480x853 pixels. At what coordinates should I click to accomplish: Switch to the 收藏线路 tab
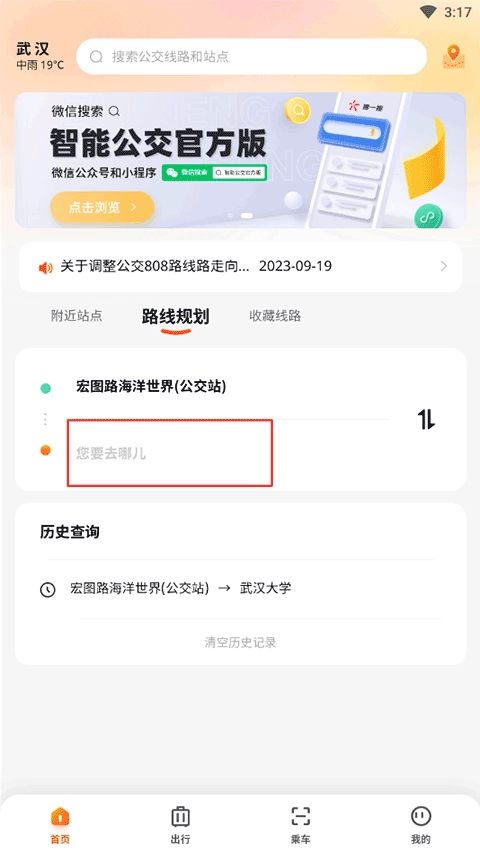(x=275, y=316)
